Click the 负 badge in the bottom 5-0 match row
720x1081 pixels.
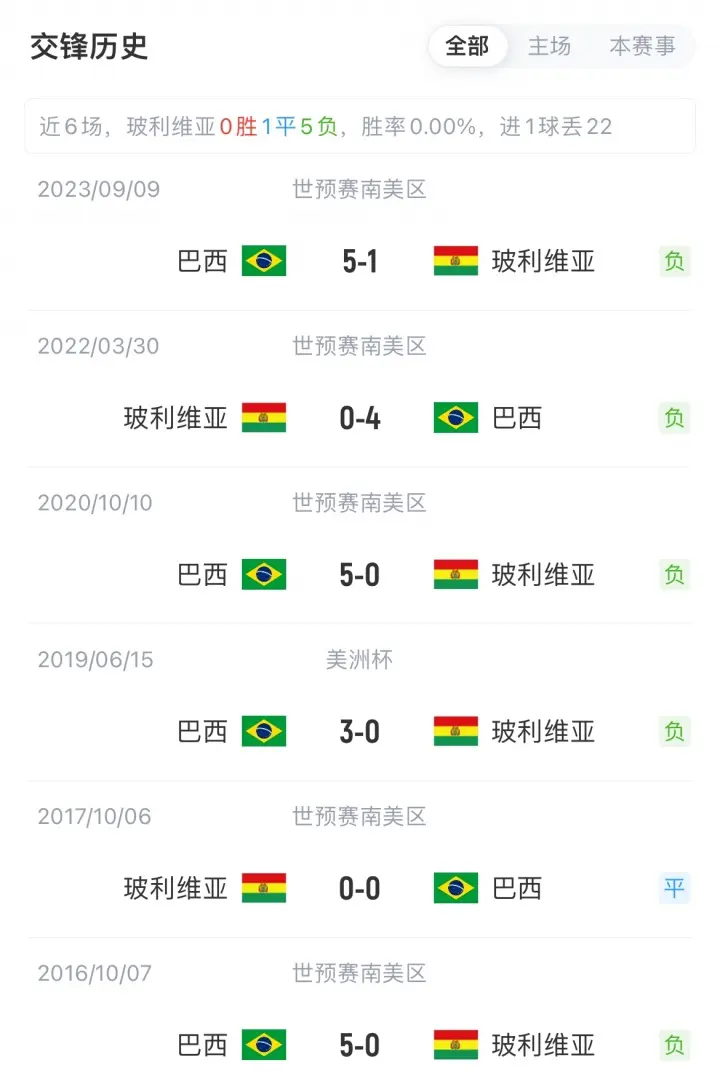pos(676,1044)
